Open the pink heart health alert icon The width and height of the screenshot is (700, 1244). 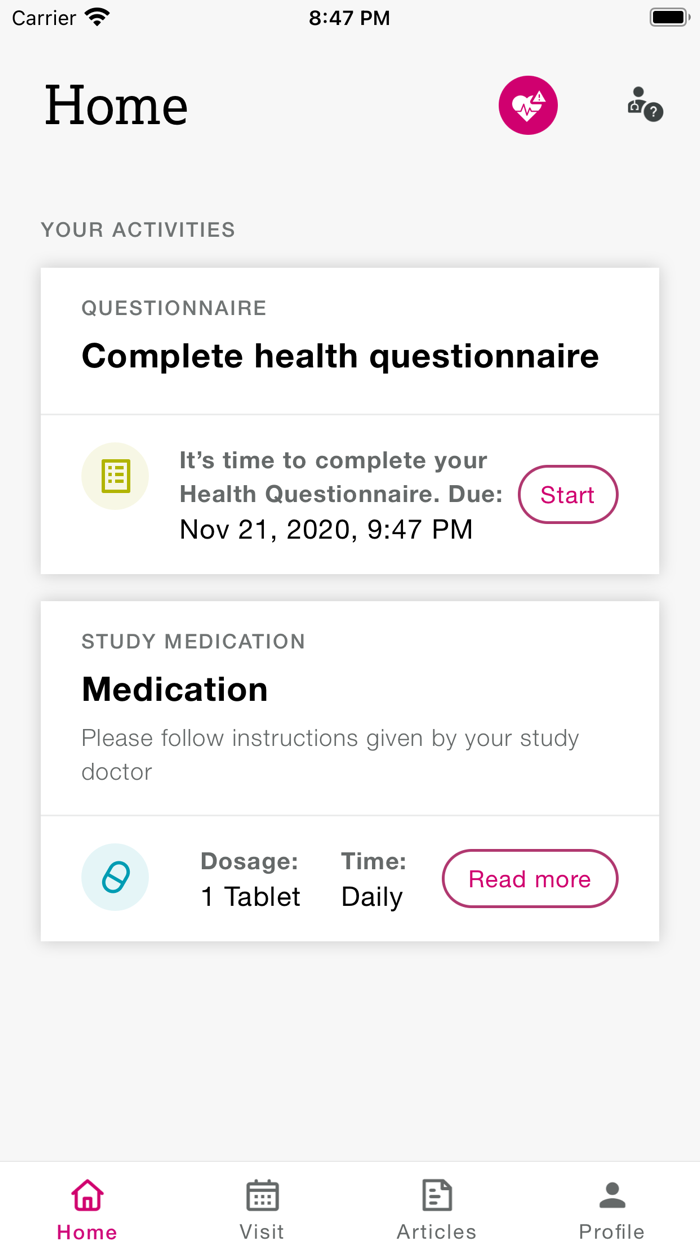pyautogui.click(x=528, y=105)
